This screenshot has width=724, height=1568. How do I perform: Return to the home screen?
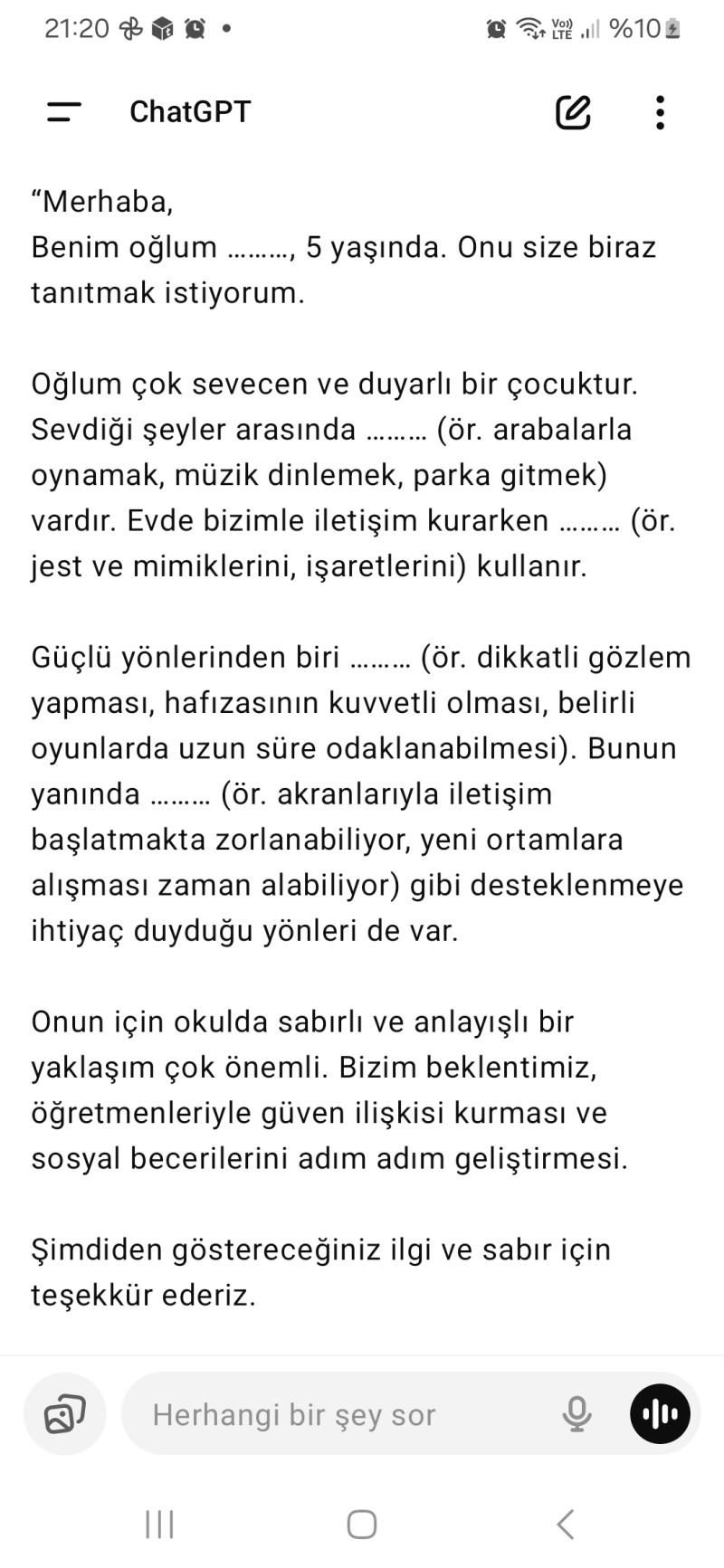point(362,1525)
